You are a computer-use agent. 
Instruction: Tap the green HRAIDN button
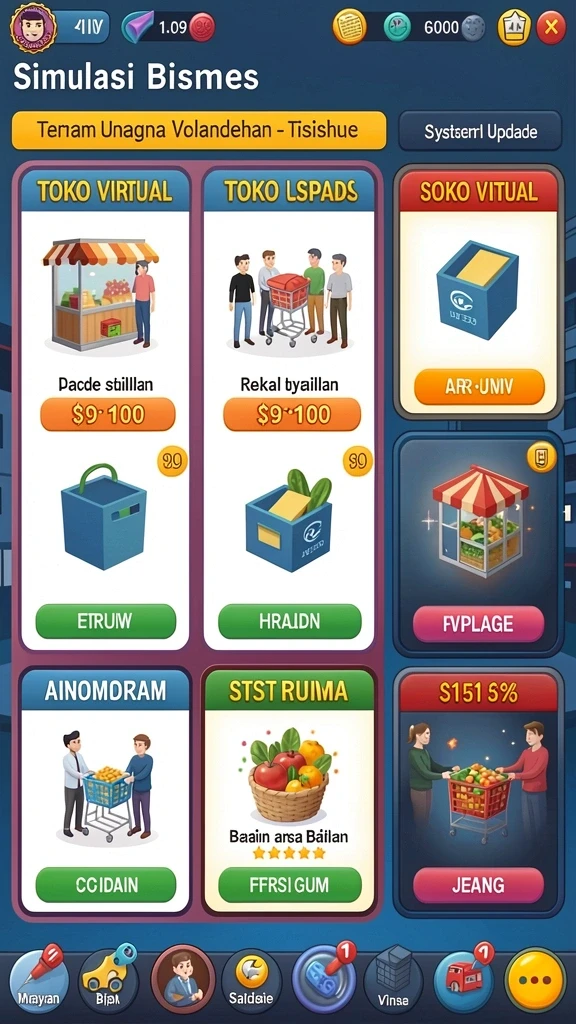coord(289,621)
